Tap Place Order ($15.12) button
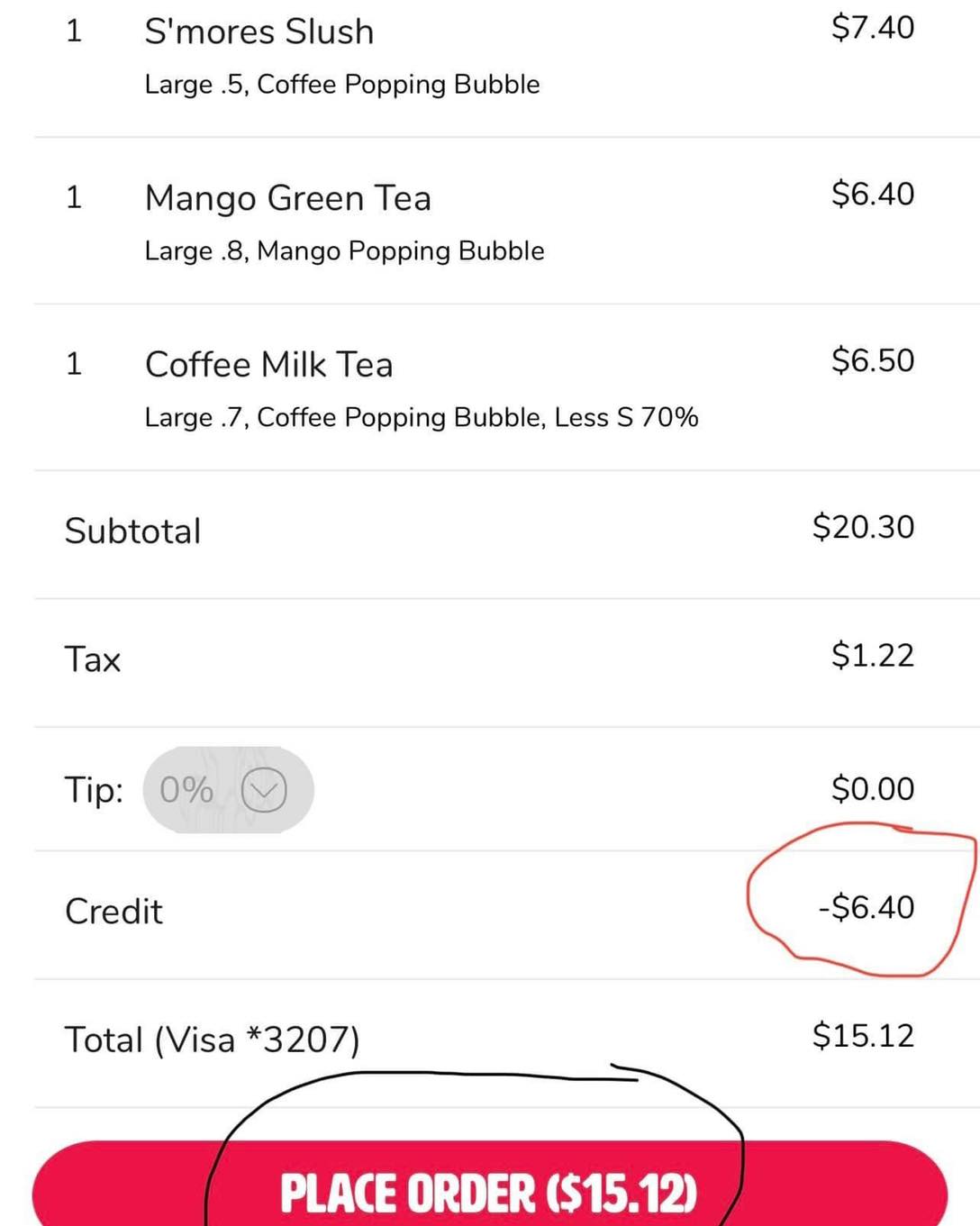This screenshot has width=980, height=1226. (x=489, y=1192)
